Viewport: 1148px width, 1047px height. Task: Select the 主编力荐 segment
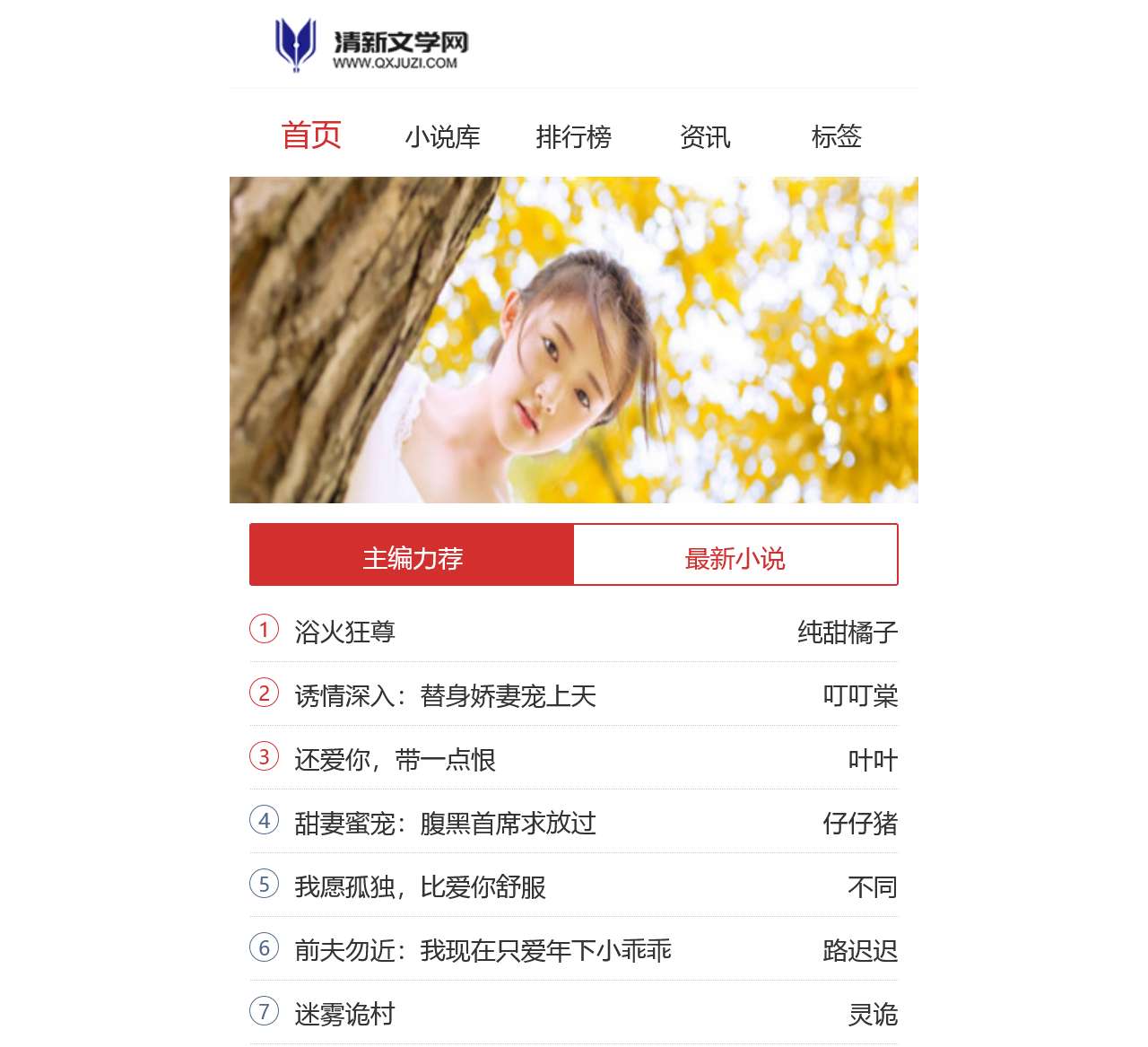coord(412,557)
